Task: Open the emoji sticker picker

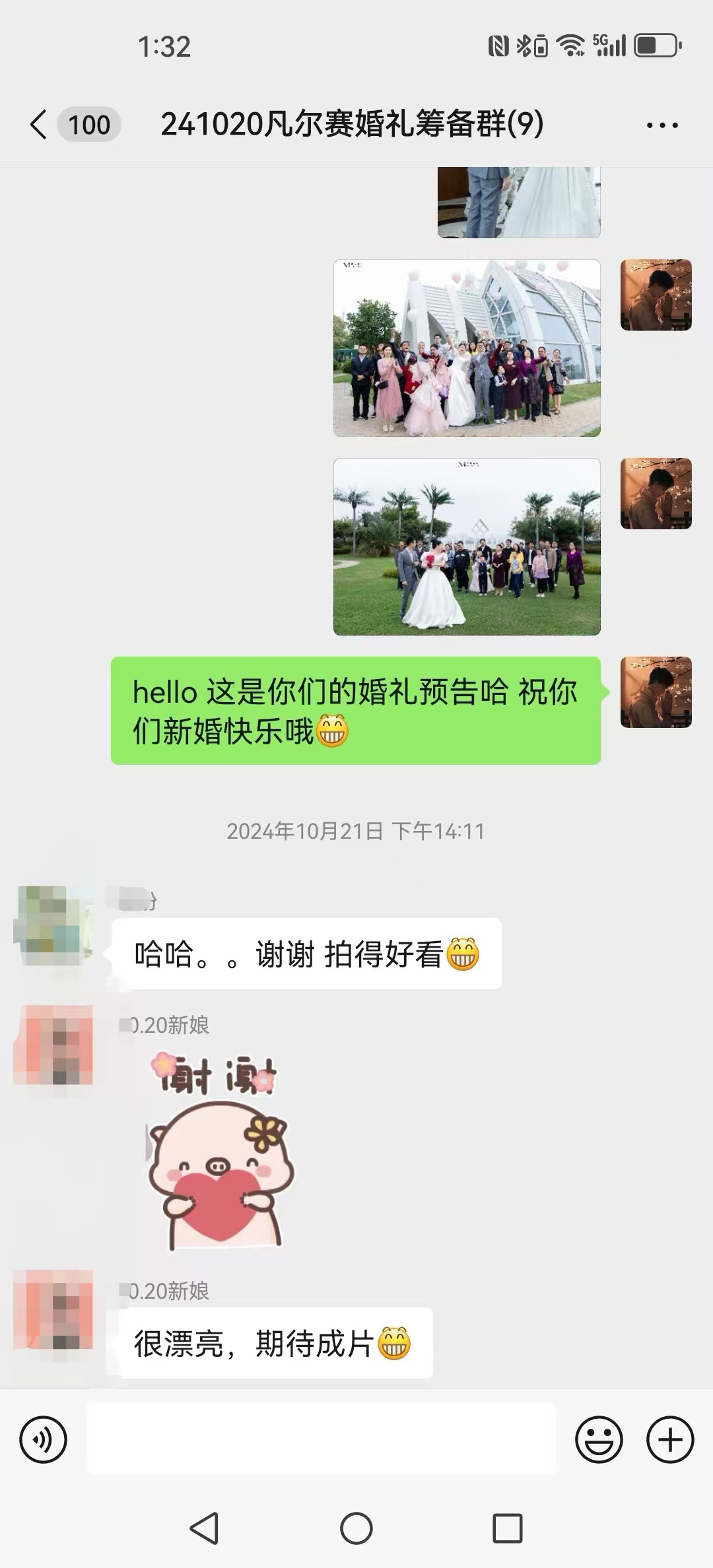Action: [599, 1439]
